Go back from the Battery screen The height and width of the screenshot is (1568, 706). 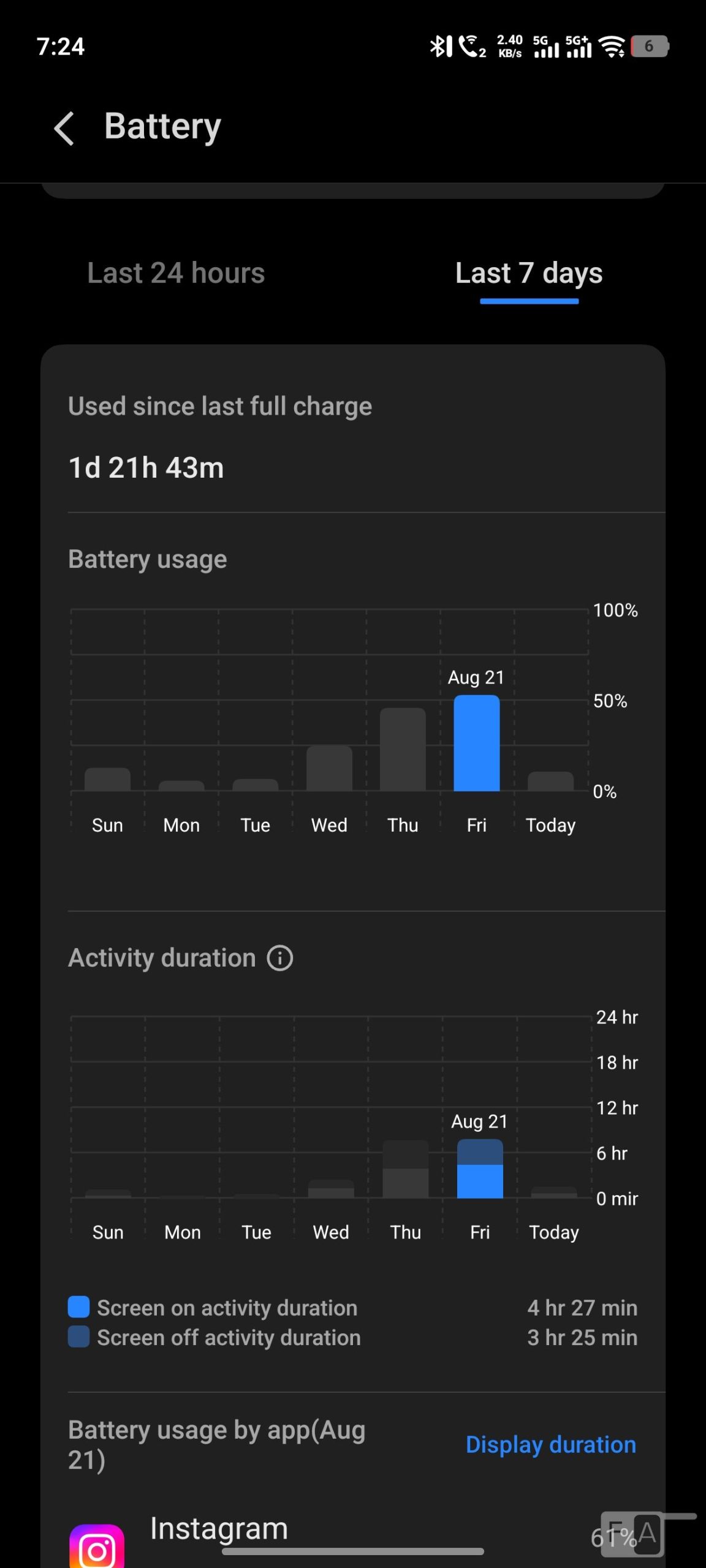64,128
